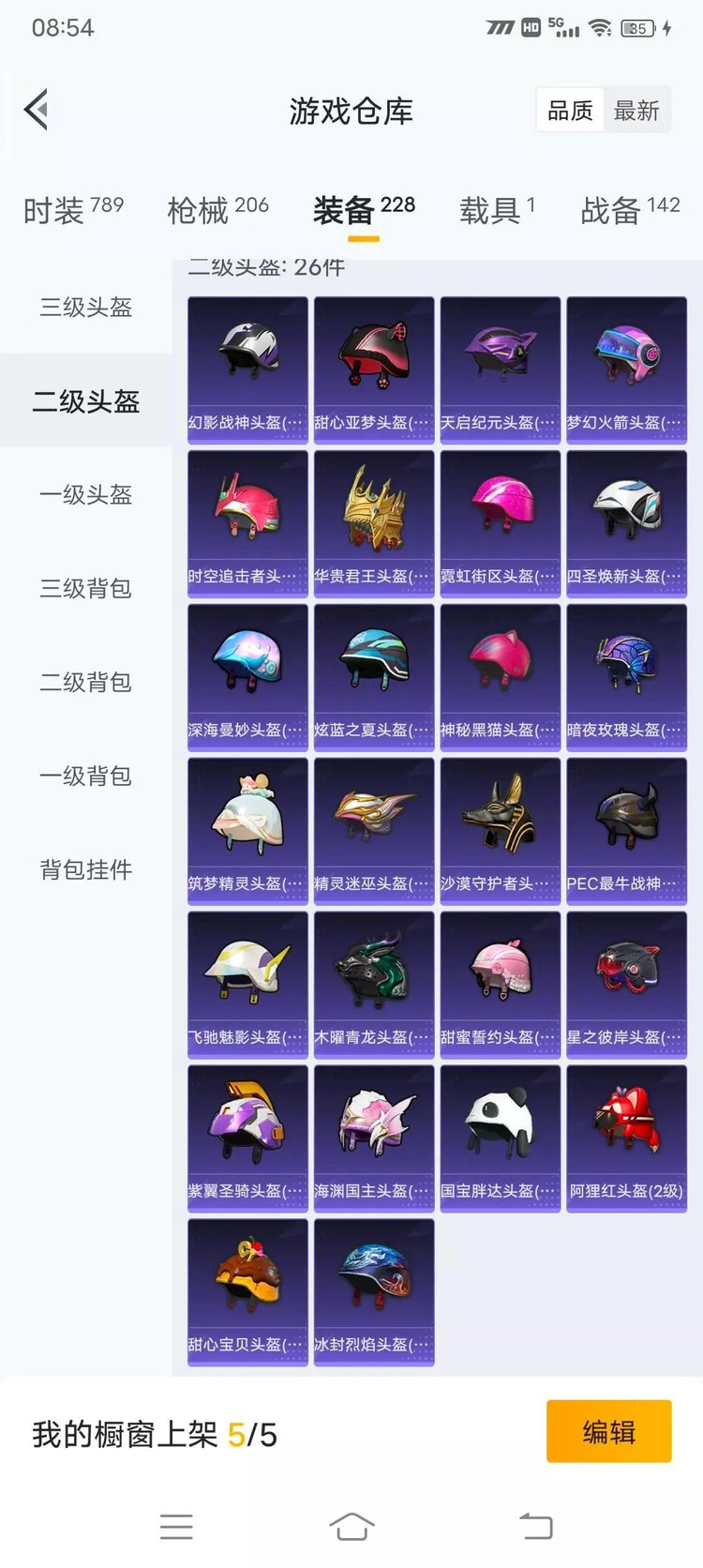Switch to the 载具 tab
703x1568 pixels.
tap(497, 210)
